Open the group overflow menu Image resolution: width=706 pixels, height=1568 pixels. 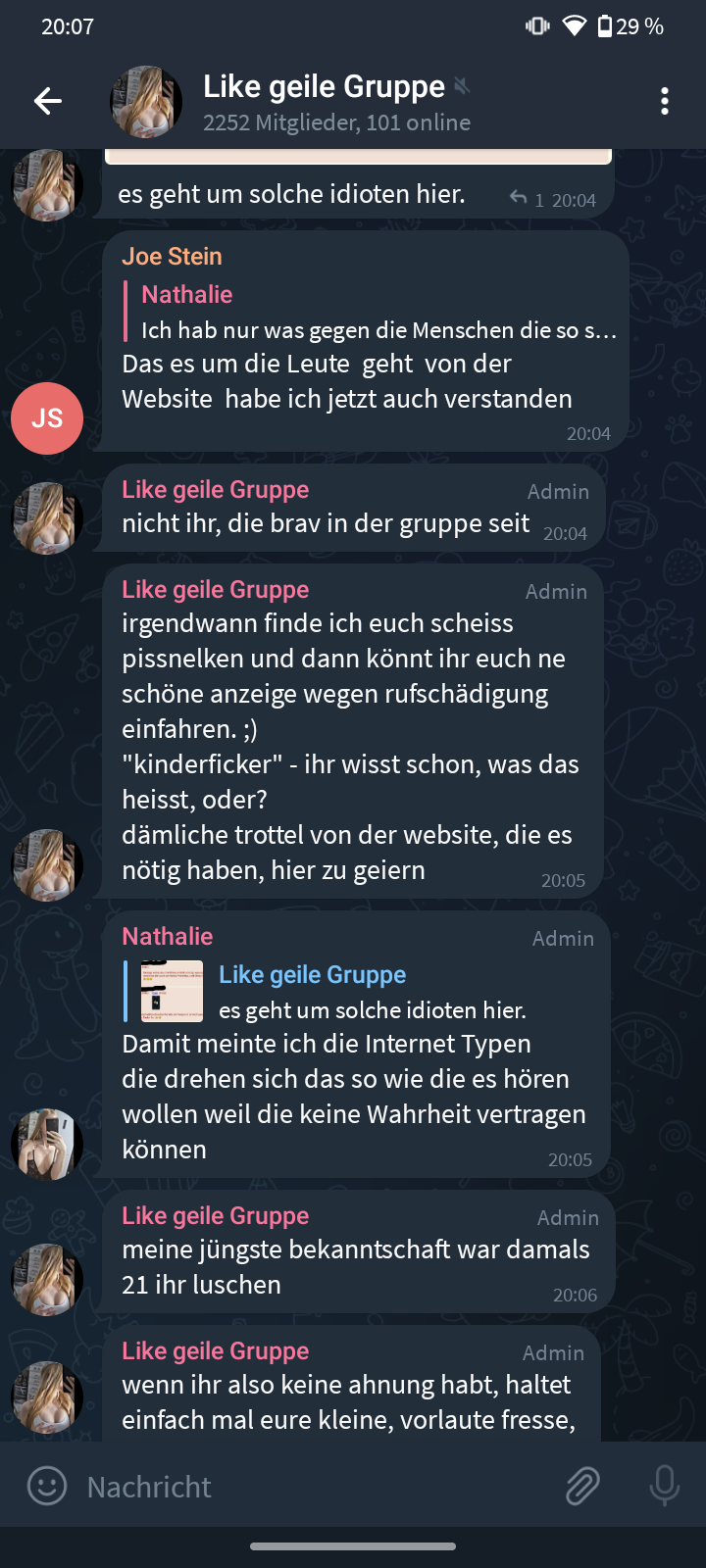coord(665,101)
